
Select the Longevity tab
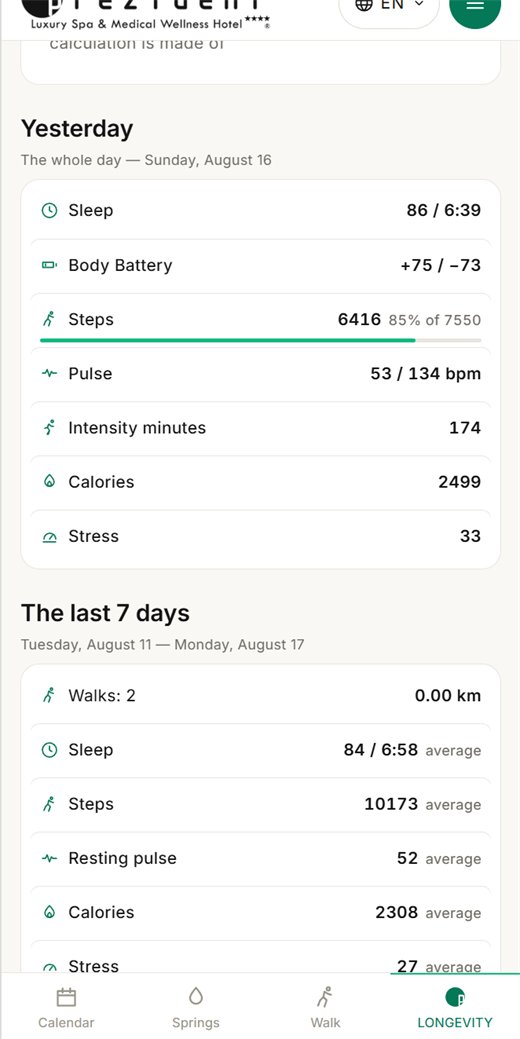455,1008
